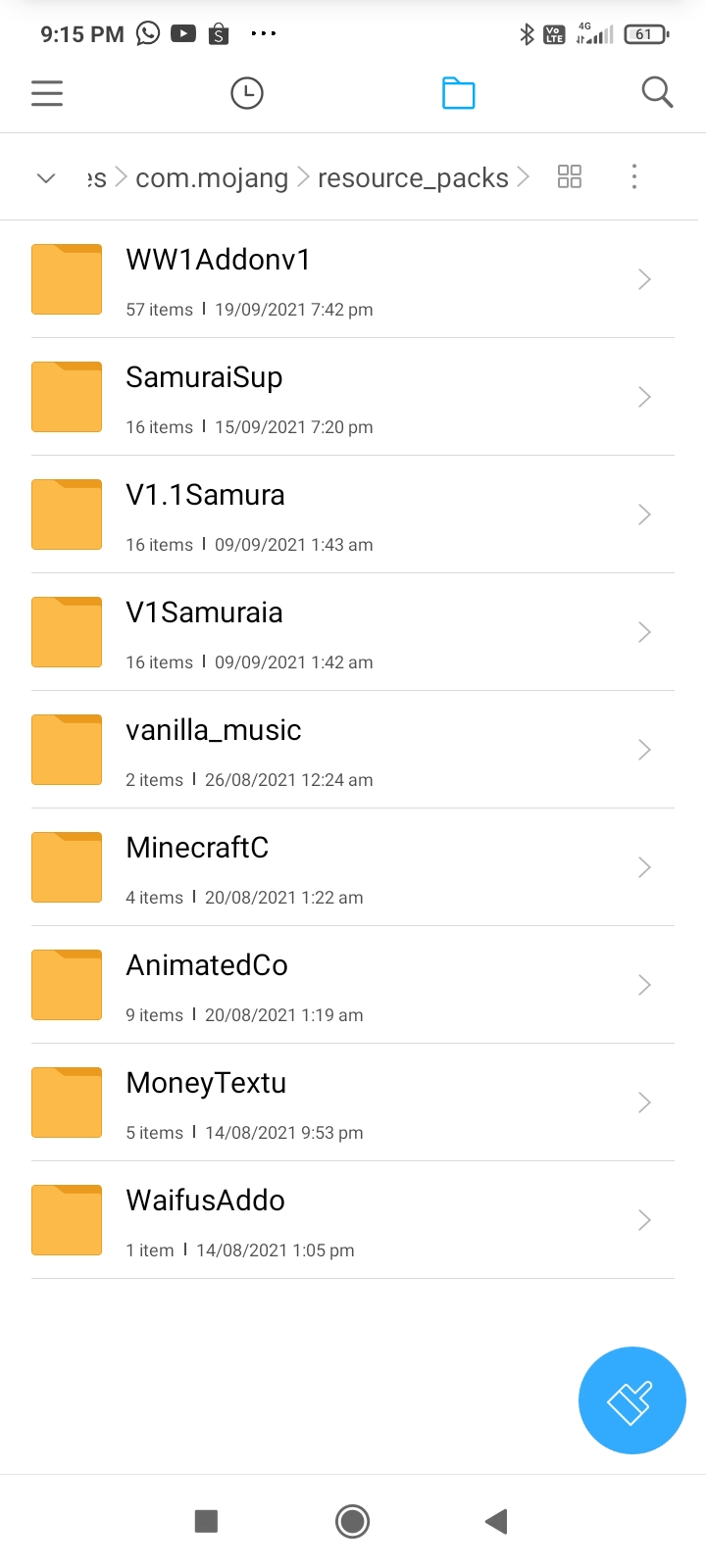The height and width of the screenshot is (1568, 706).
Task: Switch to the folder storage tab
Action: (458, 93)
